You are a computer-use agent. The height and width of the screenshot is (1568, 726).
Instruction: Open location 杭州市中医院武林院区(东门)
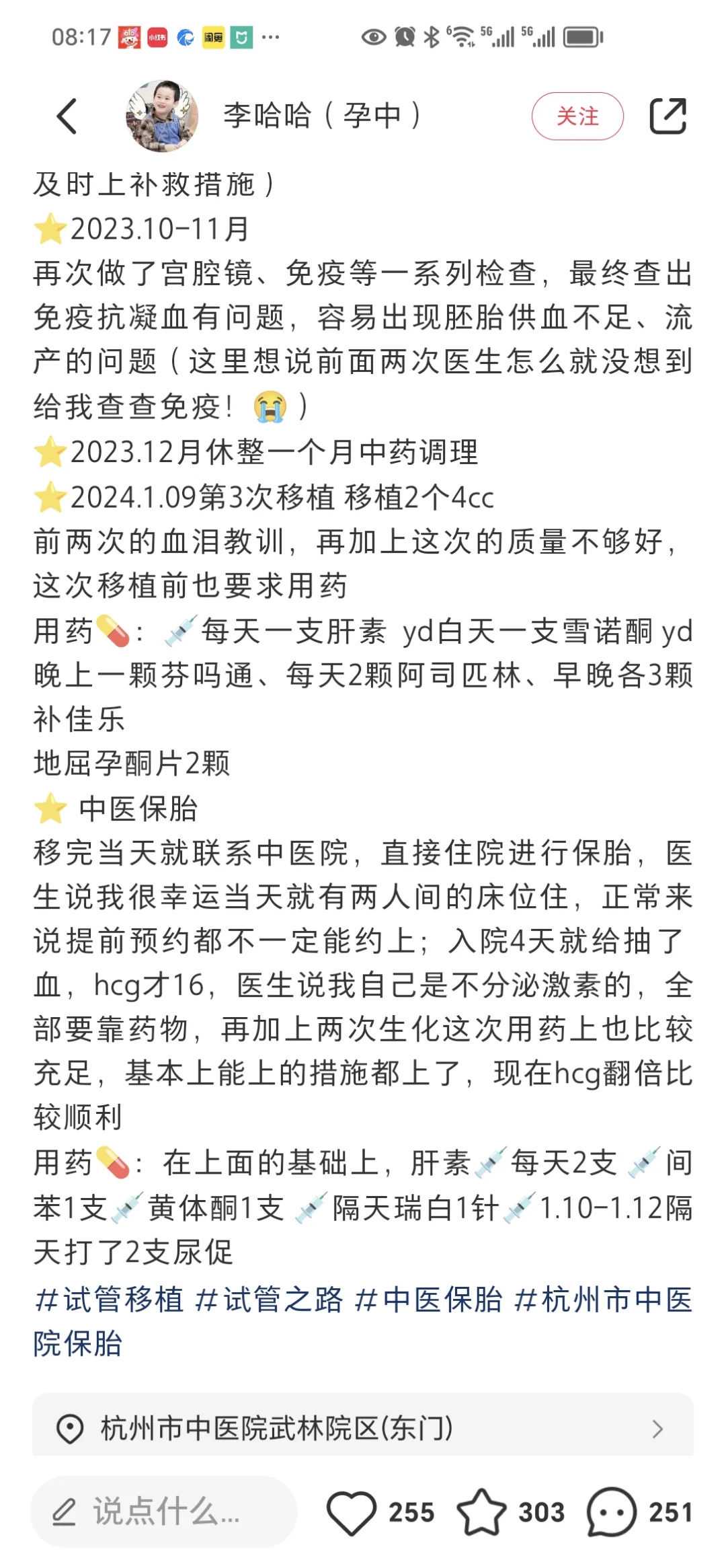pos(363,1427)
